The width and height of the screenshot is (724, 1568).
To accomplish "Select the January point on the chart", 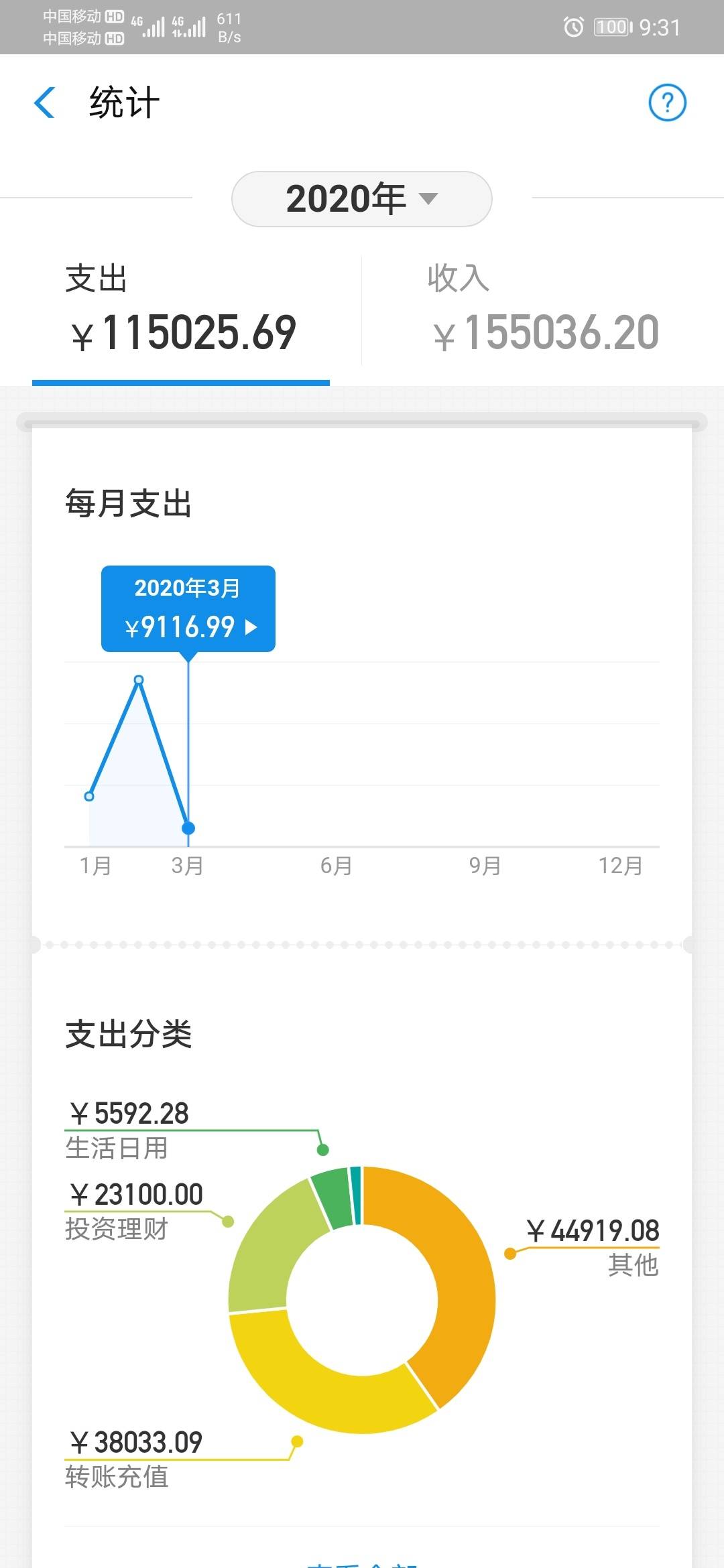I will tap(89, 796).
